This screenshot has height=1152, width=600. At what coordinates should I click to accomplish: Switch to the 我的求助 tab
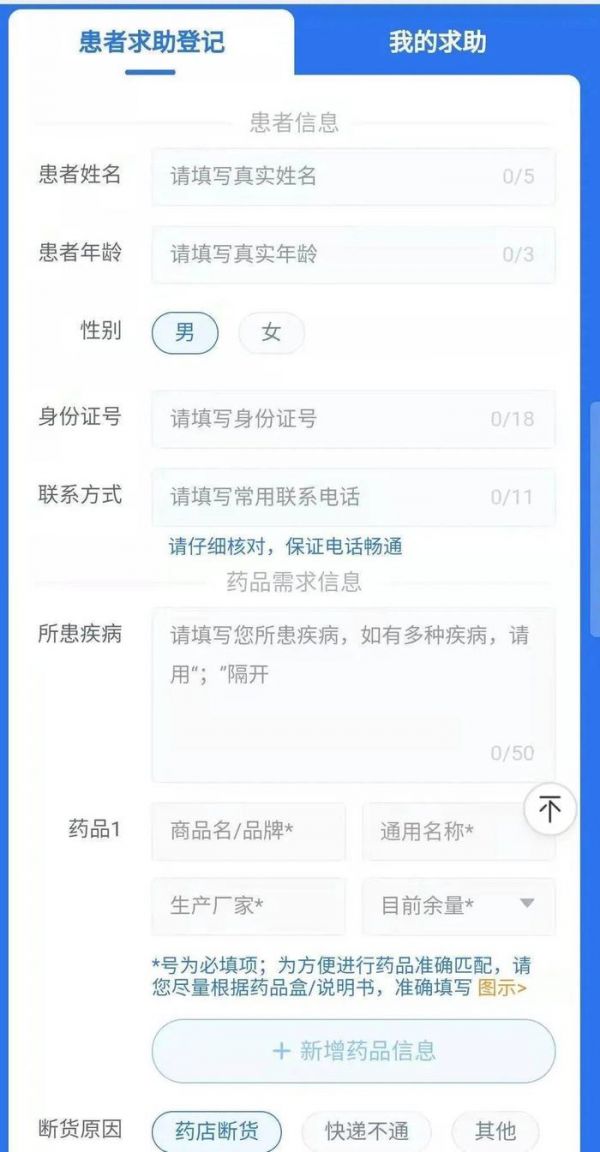(x=437, y=42)
